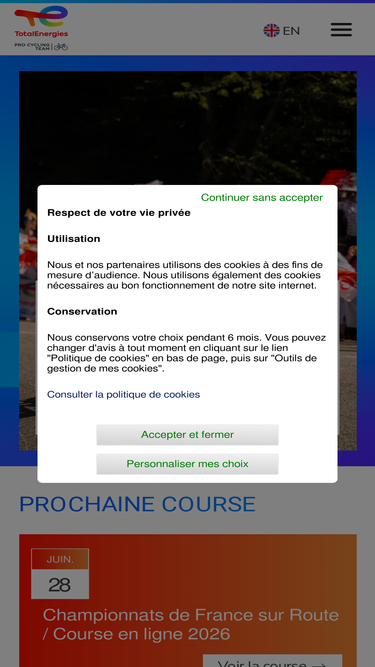The width and height of the screenshot is (375, 667).
Task: Open Consulter la politique de cookies link
Action: [123, 394]
